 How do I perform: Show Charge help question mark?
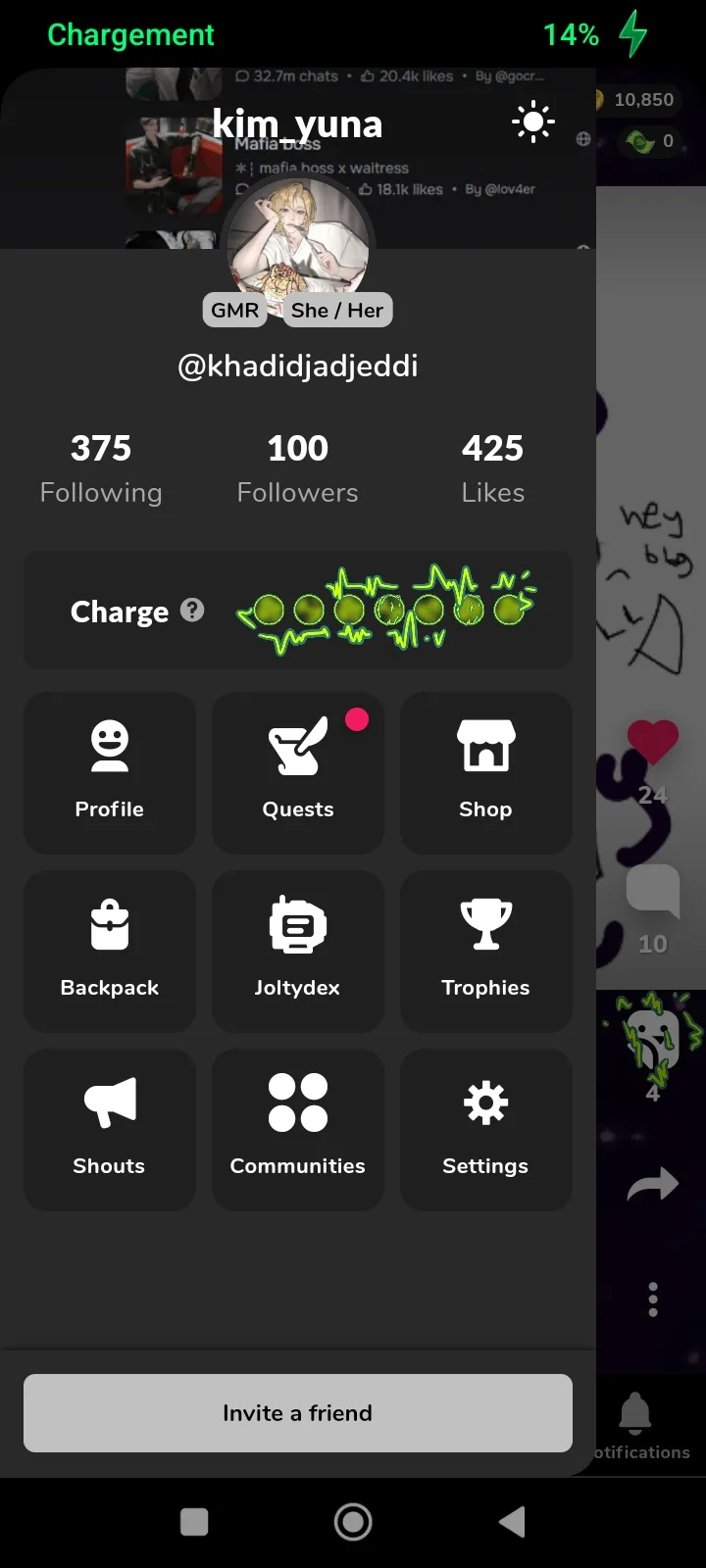193,611
